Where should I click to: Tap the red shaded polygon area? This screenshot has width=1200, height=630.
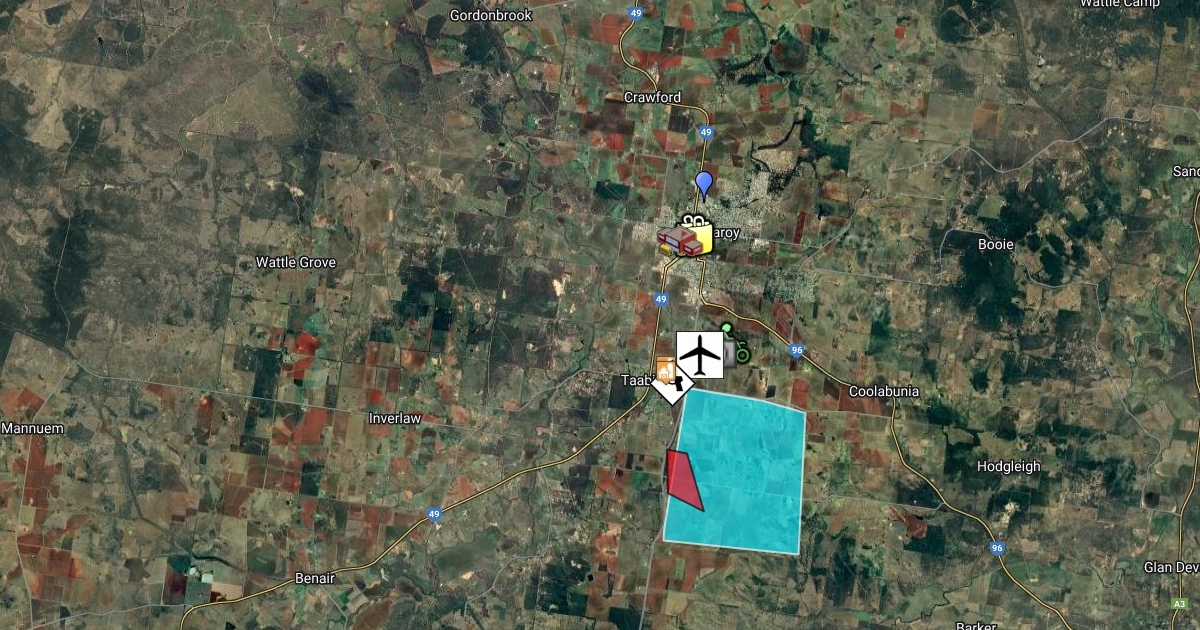click(x=682, y=478)
